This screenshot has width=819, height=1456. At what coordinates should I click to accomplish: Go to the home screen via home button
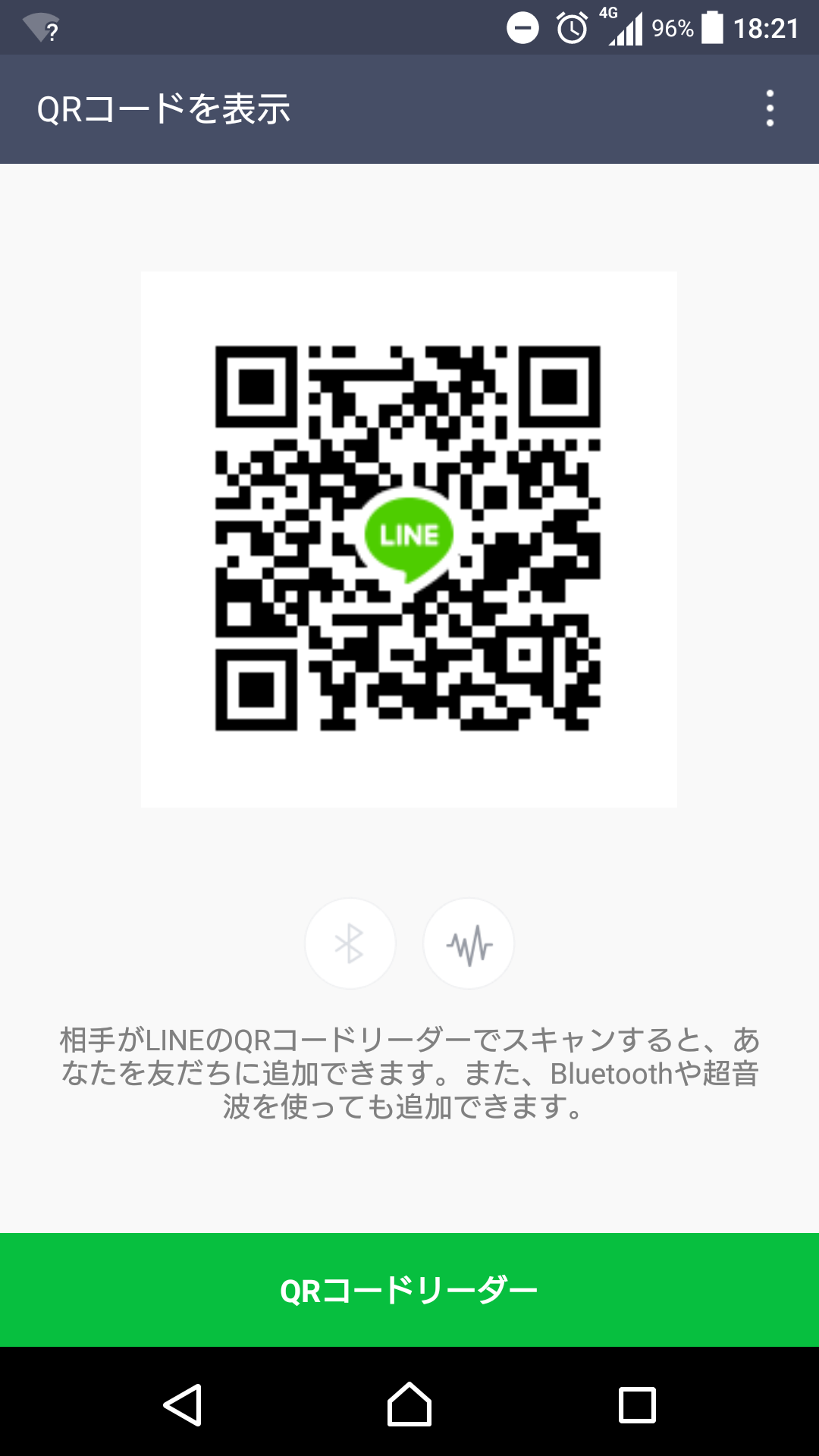[409, 1404]
